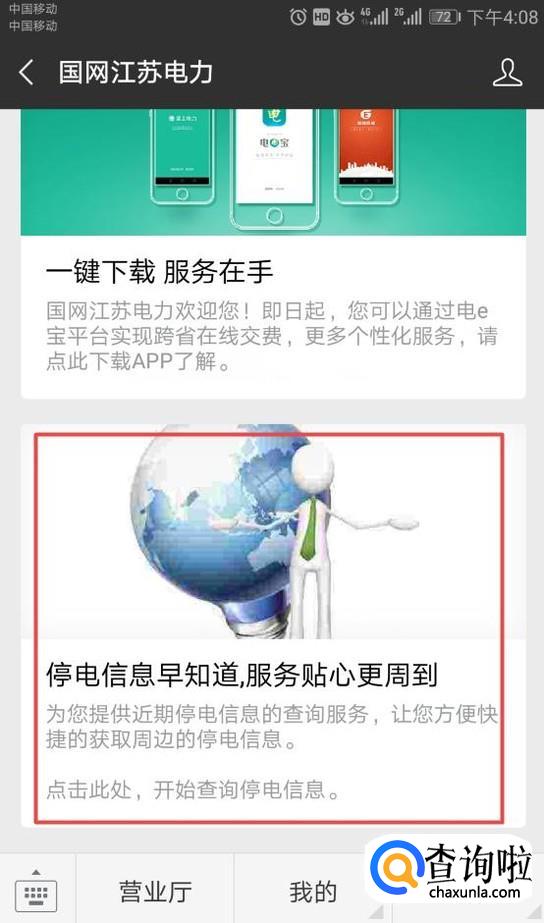This screenshot has width=544, height=923.
Task: Go back from 国网江苏电力 chat
Action: coord(26,73)
